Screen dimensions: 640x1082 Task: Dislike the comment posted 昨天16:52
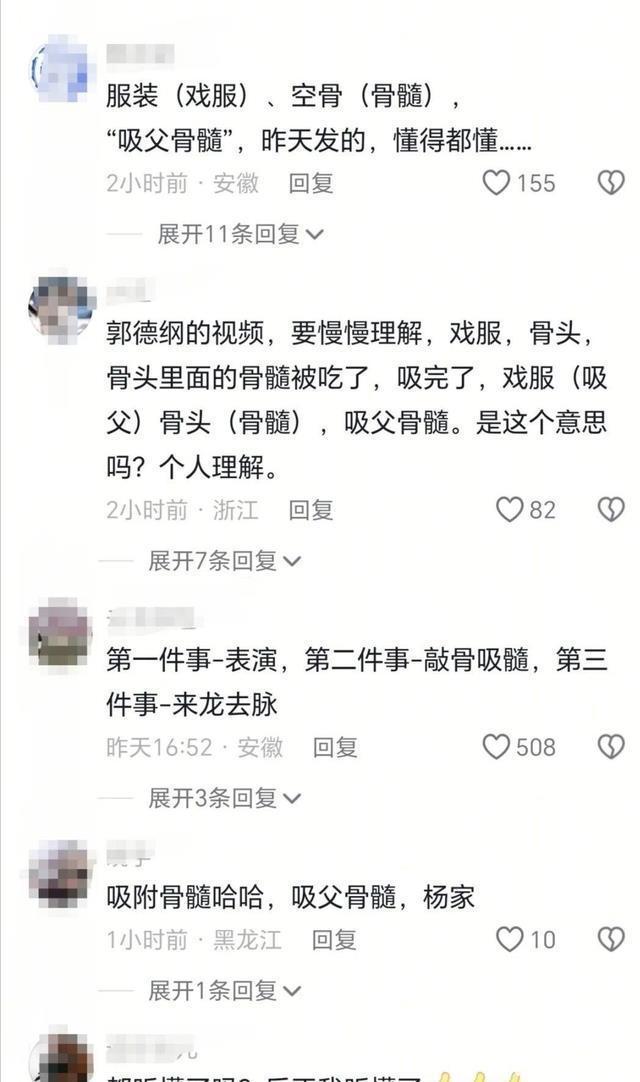pos(610,747)
